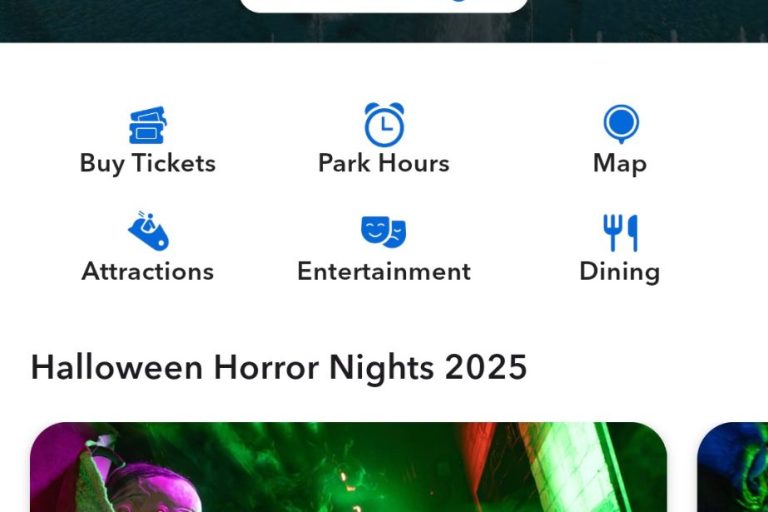Open the second Halloween Horror Nights card
Viewport: 768px width, 512px height.
[734, 468]
